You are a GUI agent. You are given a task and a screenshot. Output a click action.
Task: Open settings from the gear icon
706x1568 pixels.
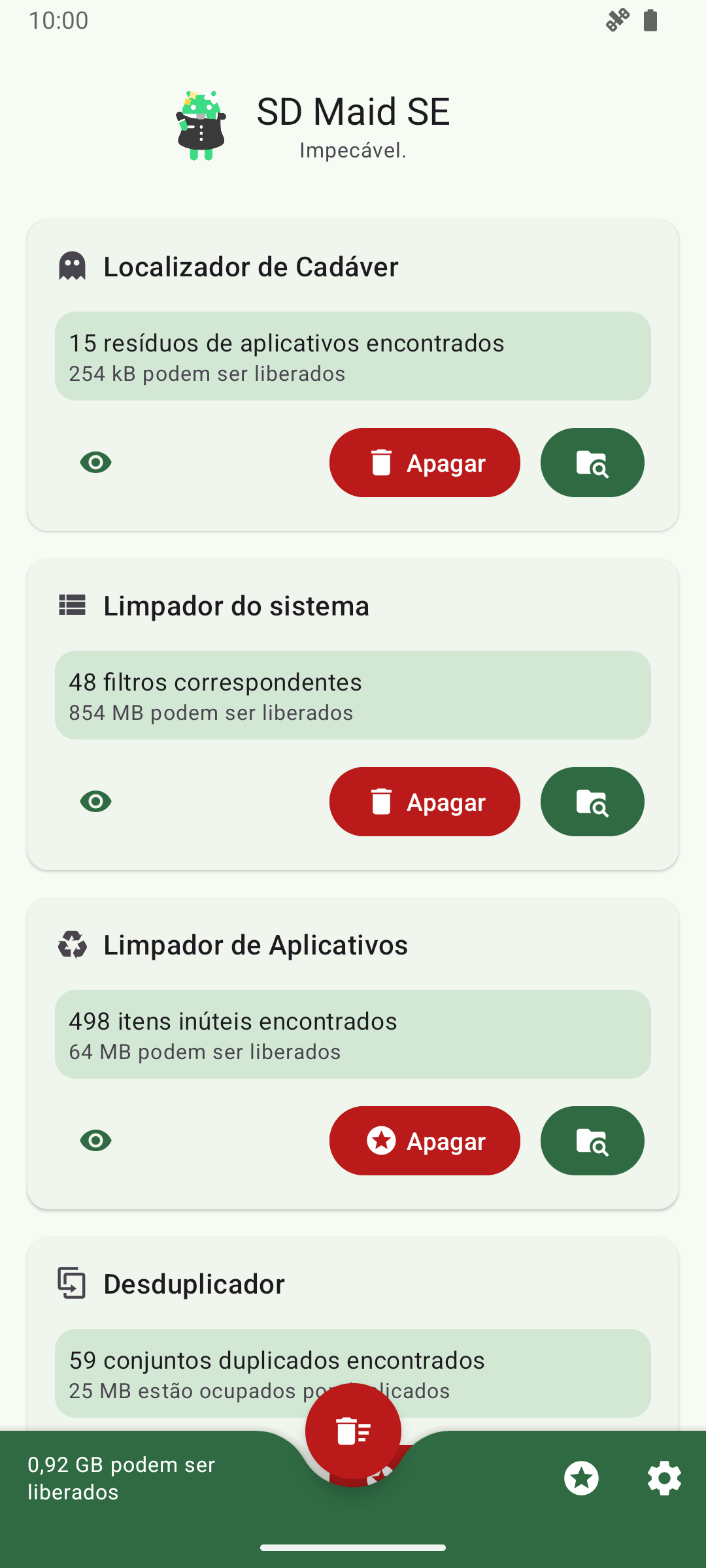pyautogui.click(x=664, y=1478)
